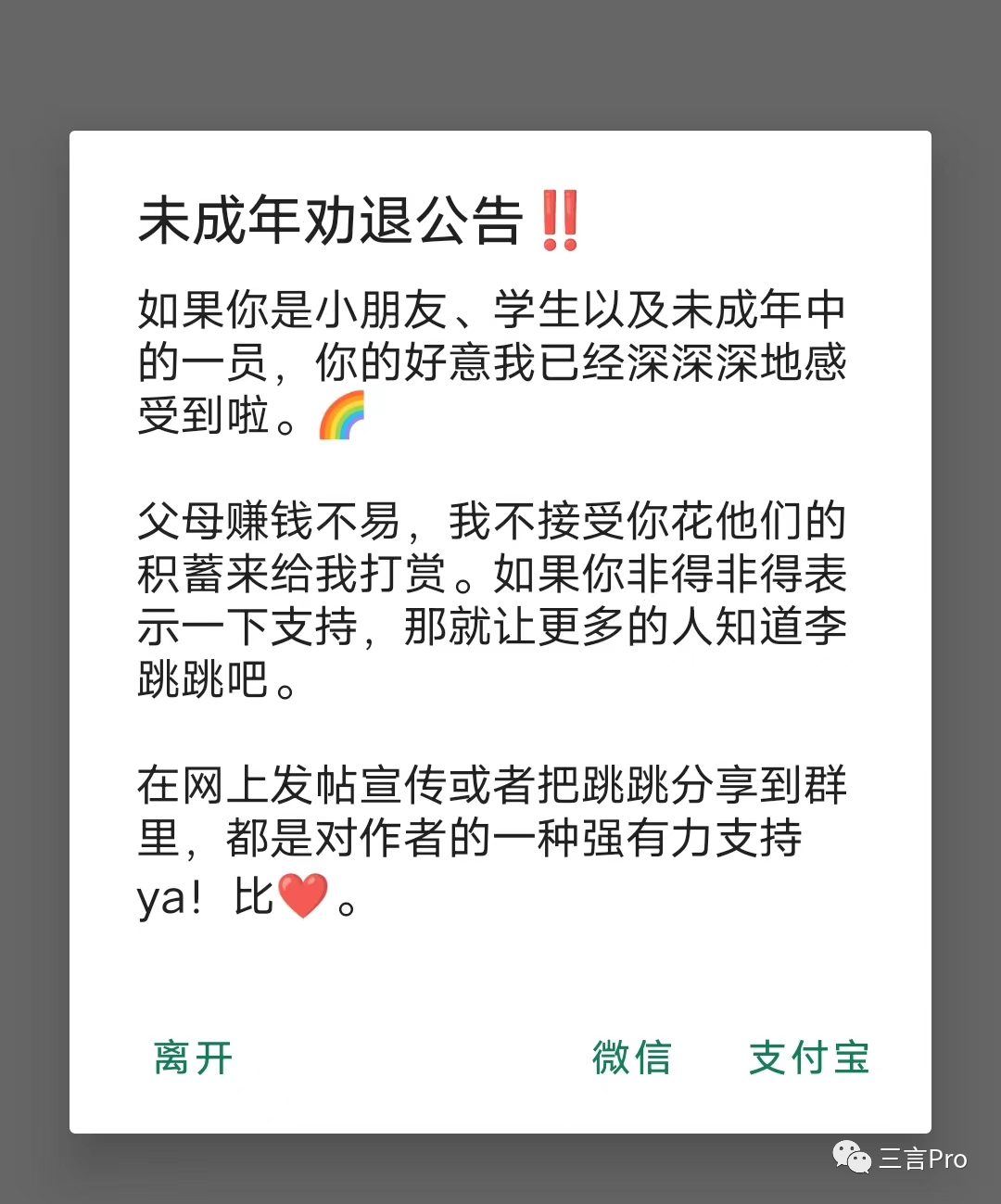1001x1204 pixels.
Task: Choose 微信 to tip via WeChat
Action: point(631,1058)
